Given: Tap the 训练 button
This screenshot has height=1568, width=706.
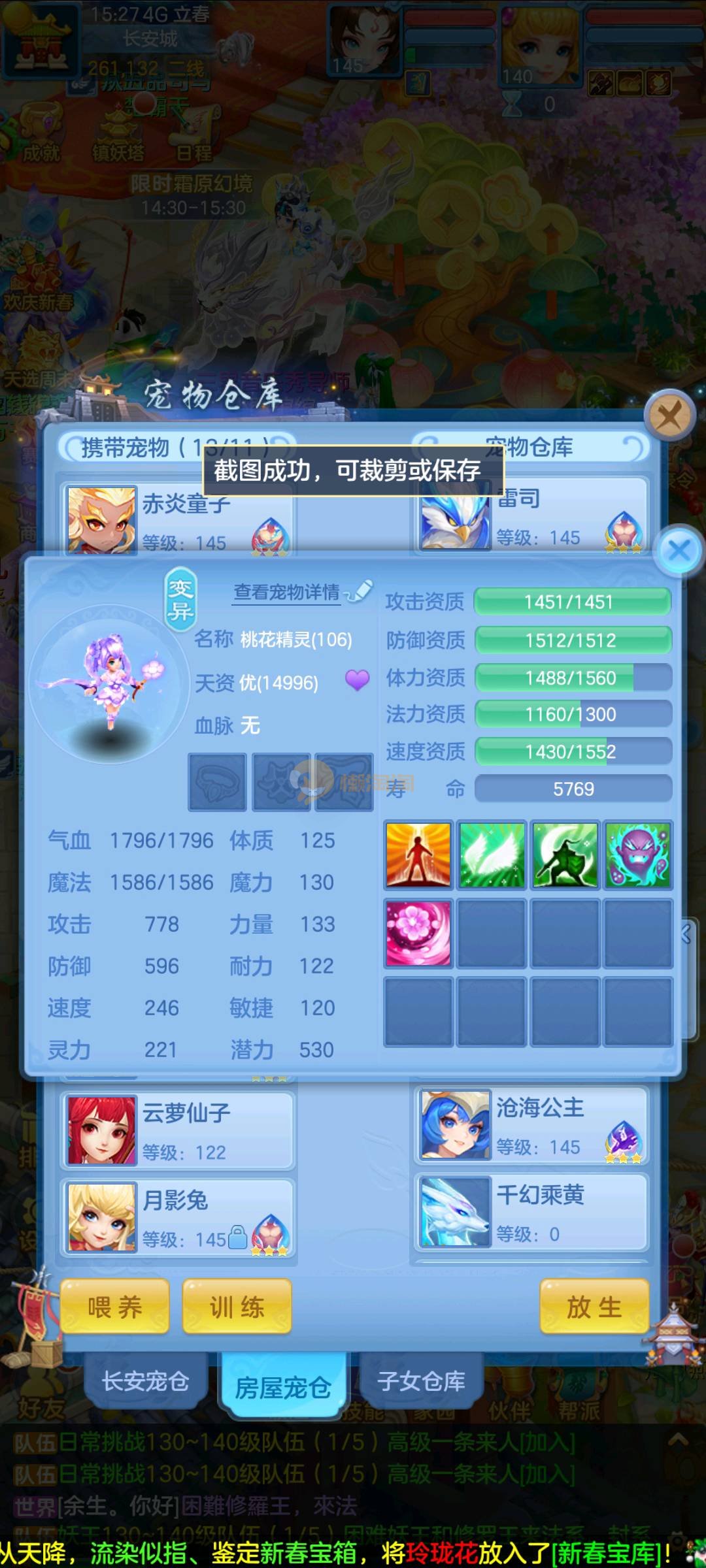Looking at the screenshot, I should pos(237,1307).
